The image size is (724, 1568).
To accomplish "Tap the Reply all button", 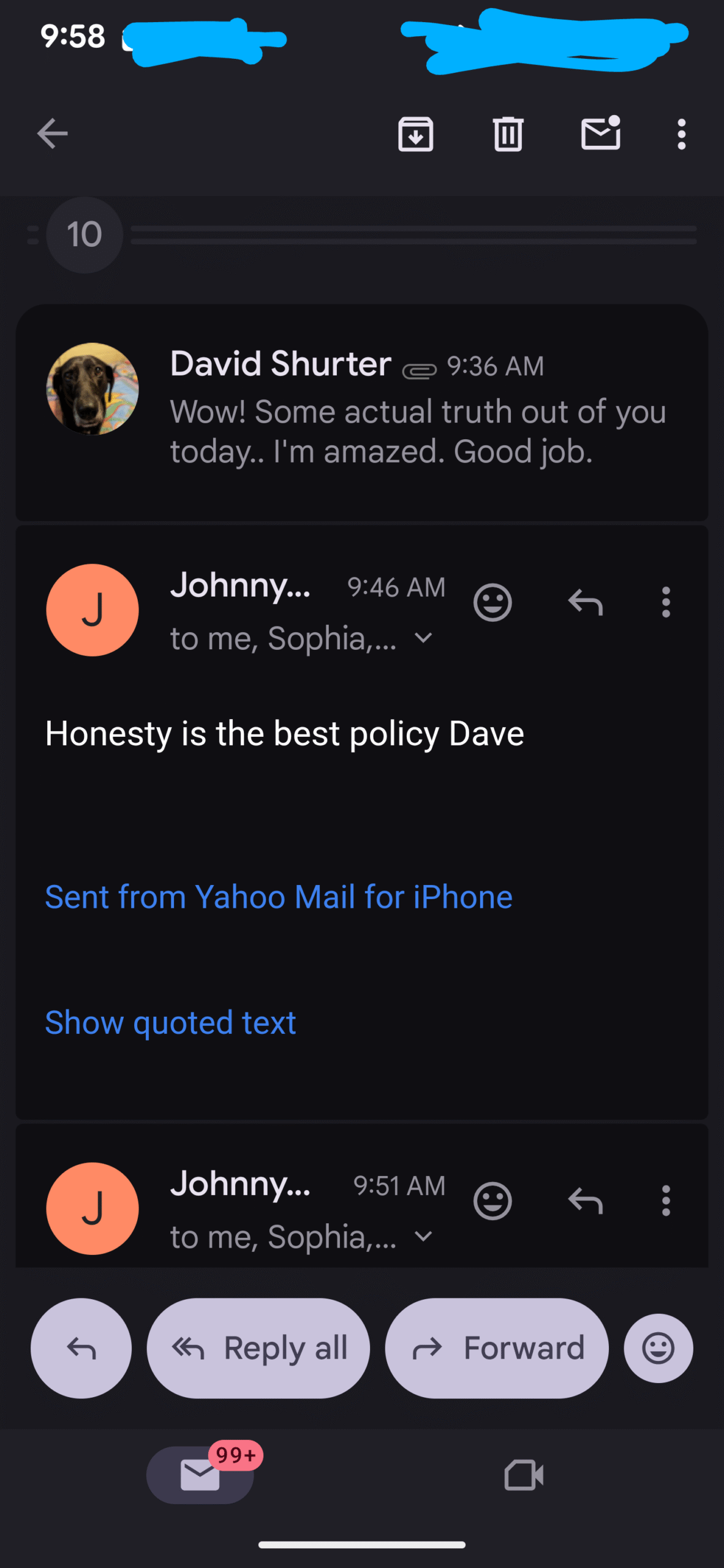I will tap(258, 1348).
